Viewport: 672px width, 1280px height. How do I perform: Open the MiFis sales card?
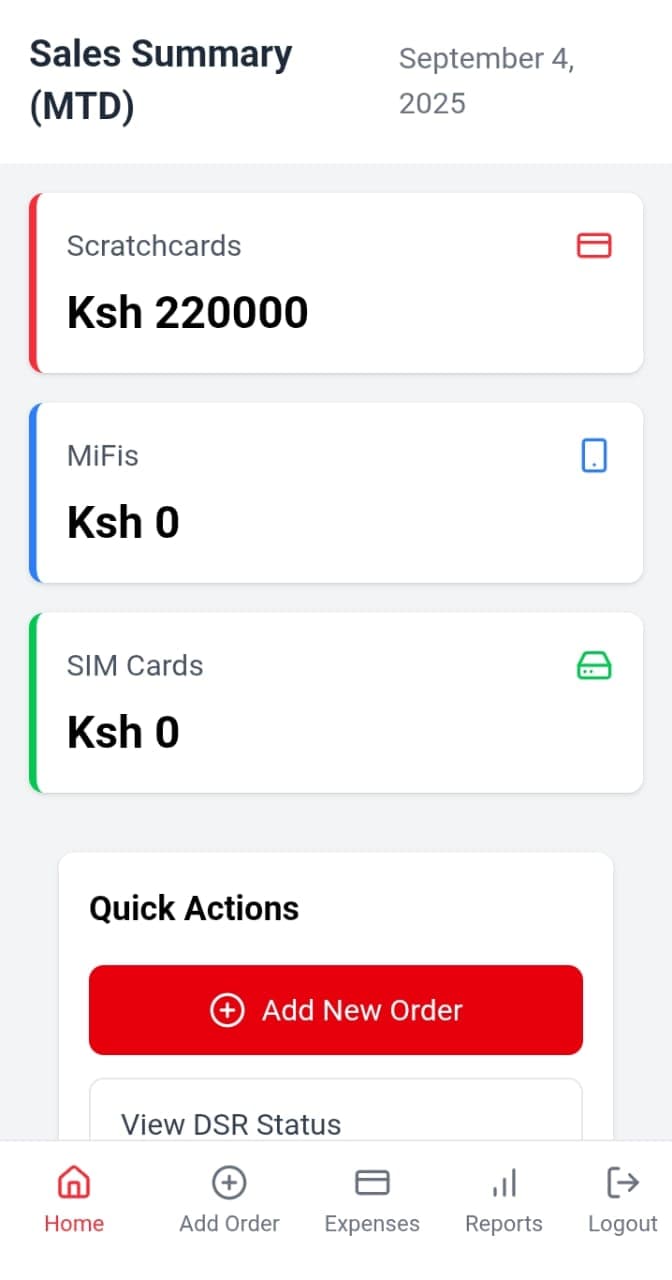pyautogui.click(x=336, y=493)
